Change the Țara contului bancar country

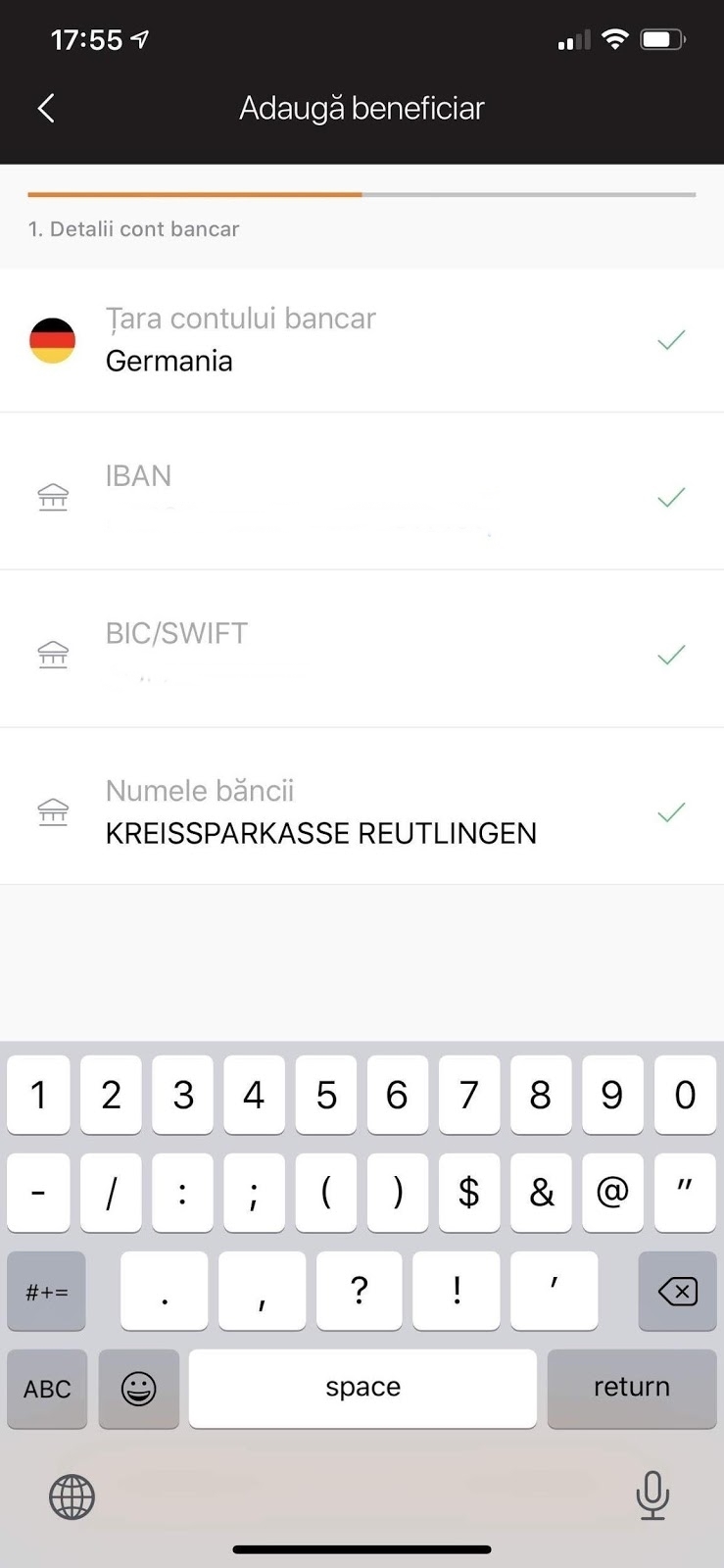(x=361, y=340)
